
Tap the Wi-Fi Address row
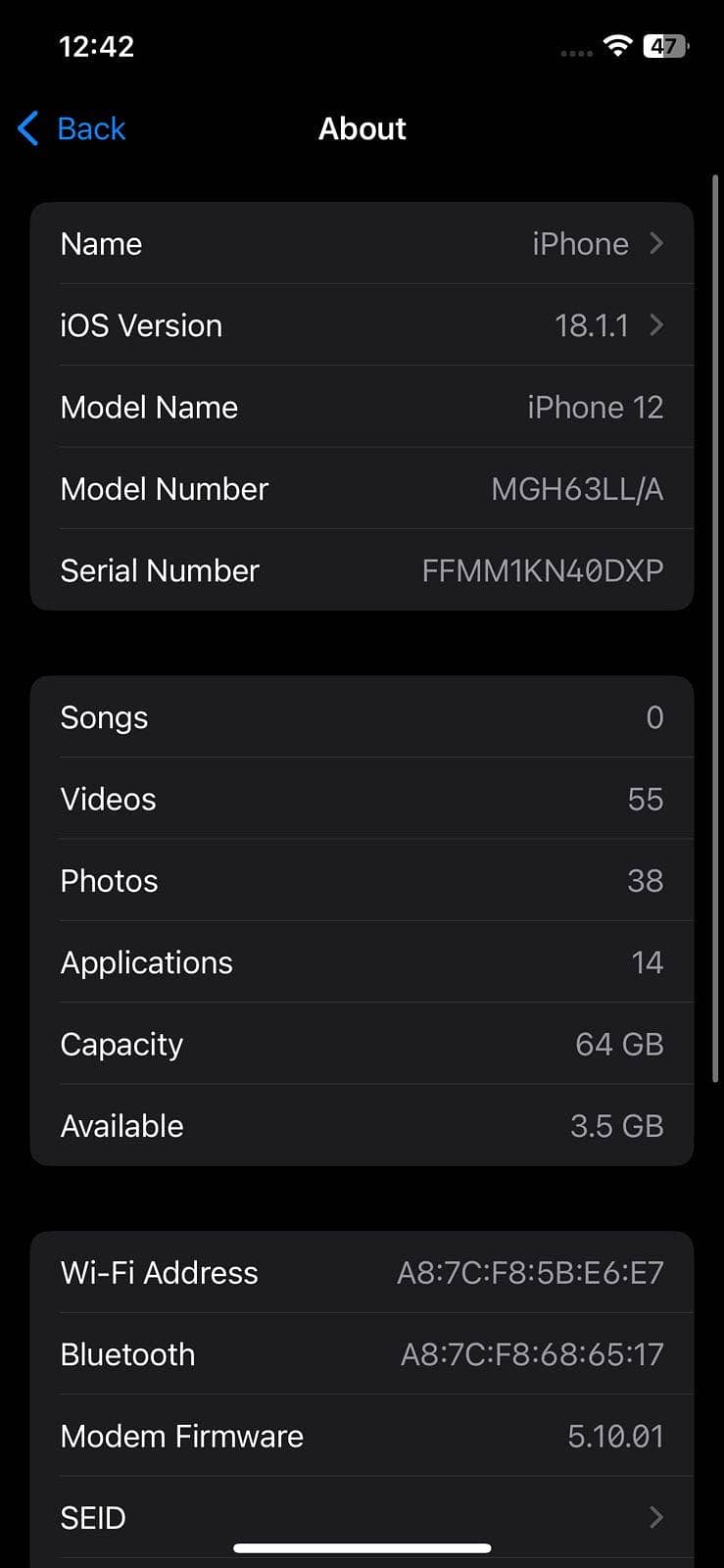[x=362, y=1272]
